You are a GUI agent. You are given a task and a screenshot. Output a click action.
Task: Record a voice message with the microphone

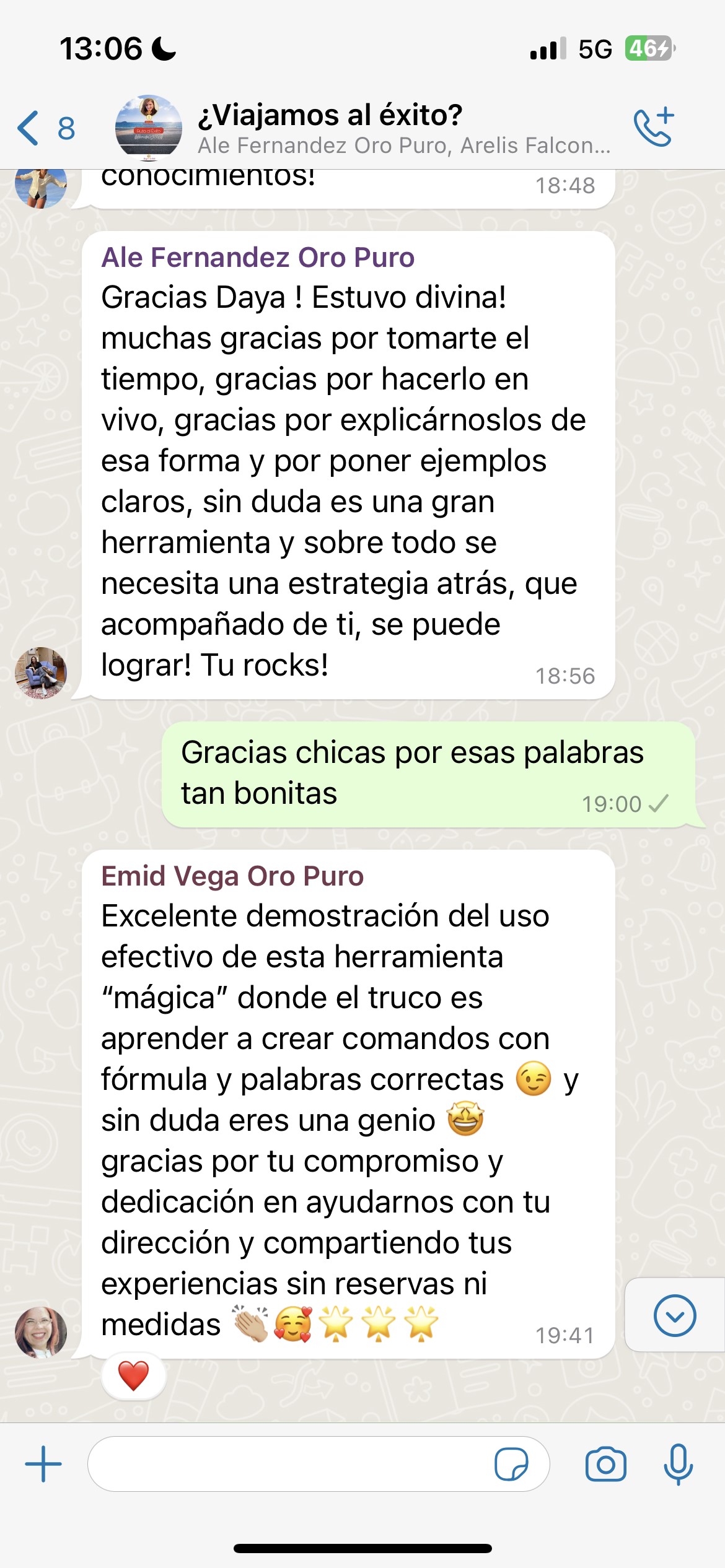(x=678, y=1464)
